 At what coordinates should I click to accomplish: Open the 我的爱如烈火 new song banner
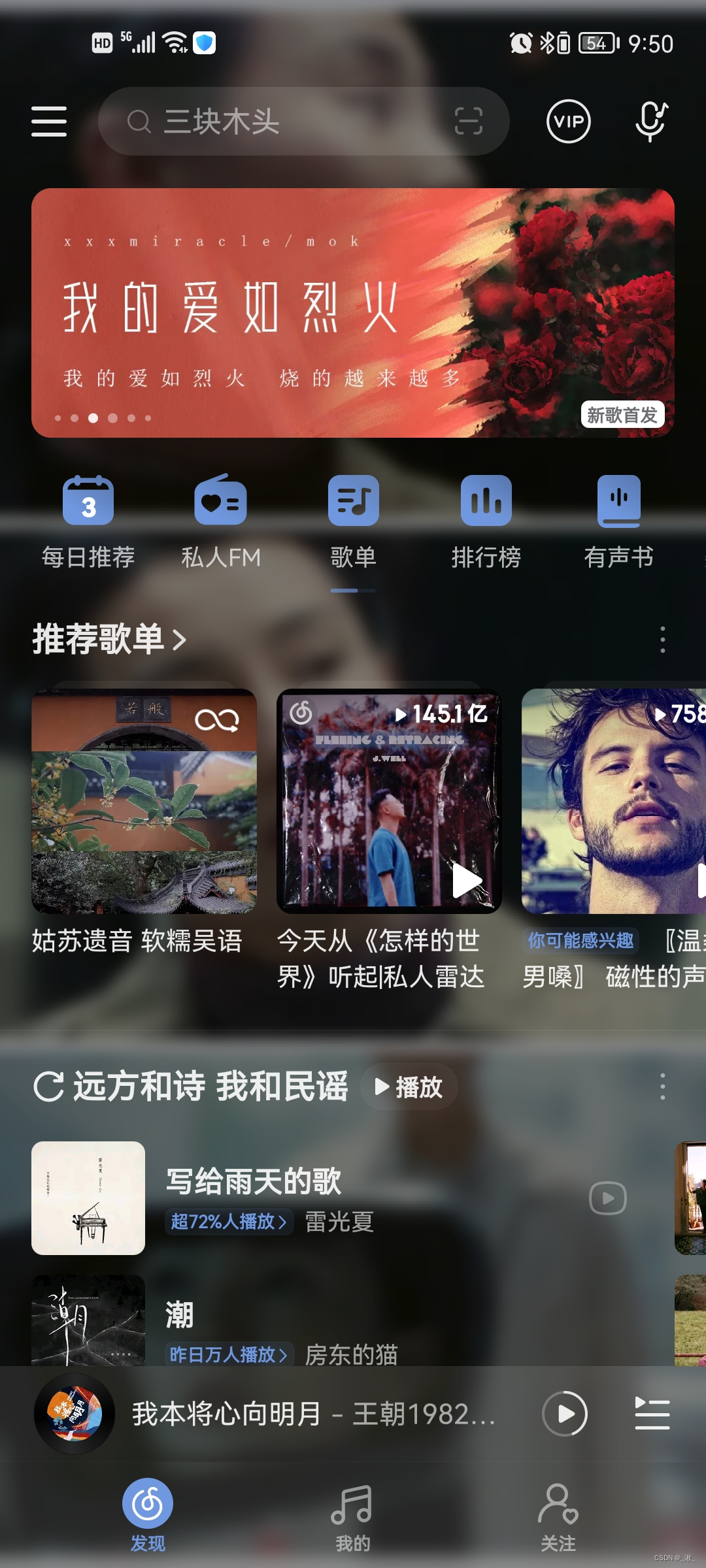(x=353, y=313)
